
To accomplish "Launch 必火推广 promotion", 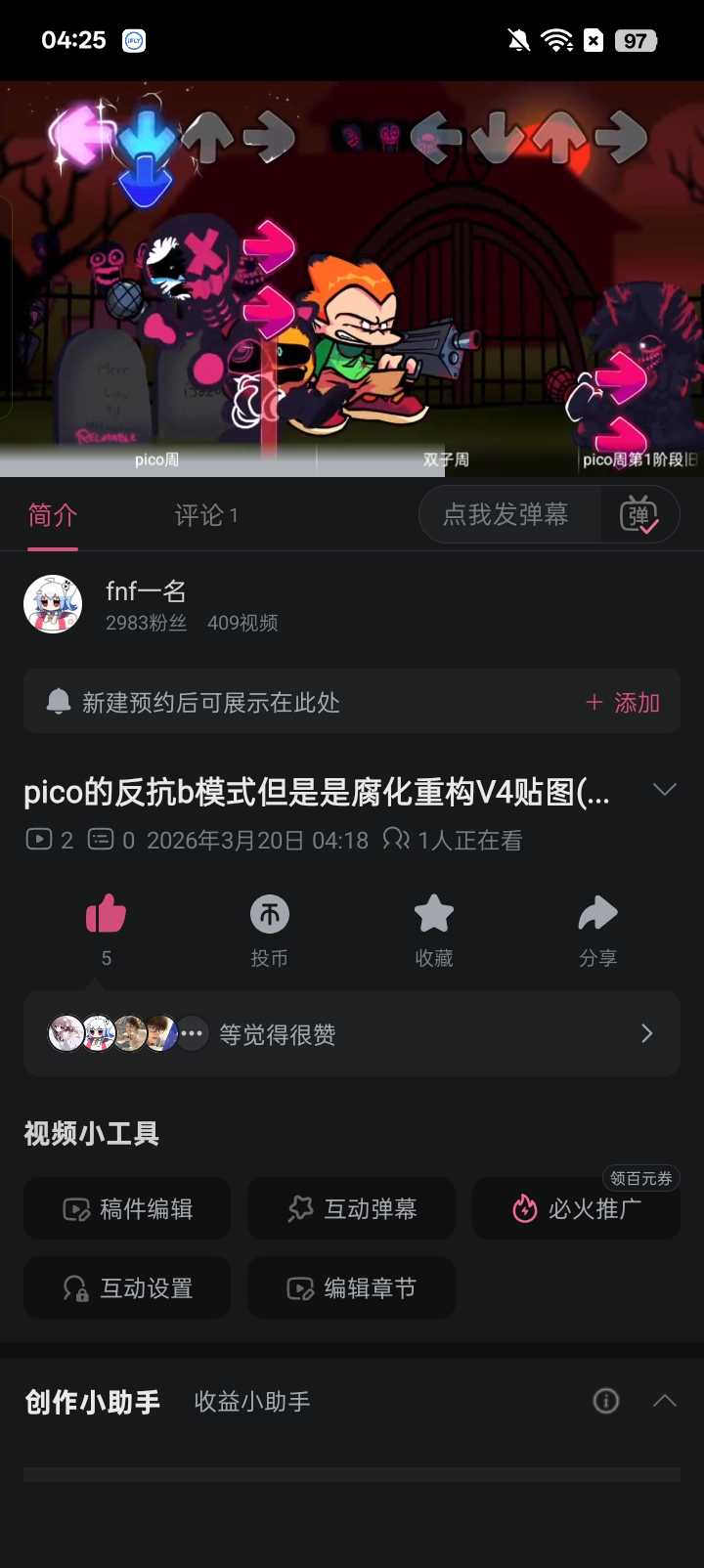I will [x=577, y=1209].
